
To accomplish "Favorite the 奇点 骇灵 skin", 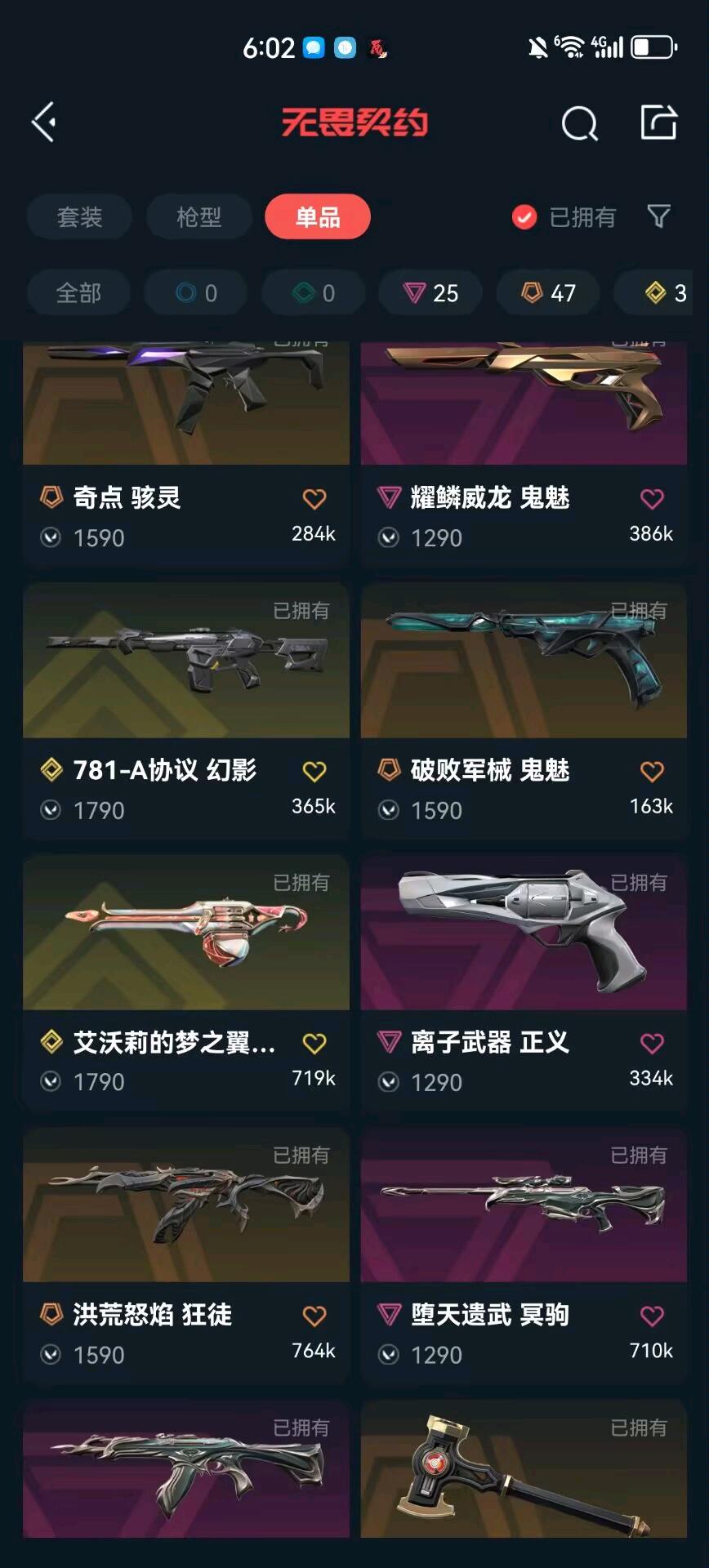I will [314, 499].
